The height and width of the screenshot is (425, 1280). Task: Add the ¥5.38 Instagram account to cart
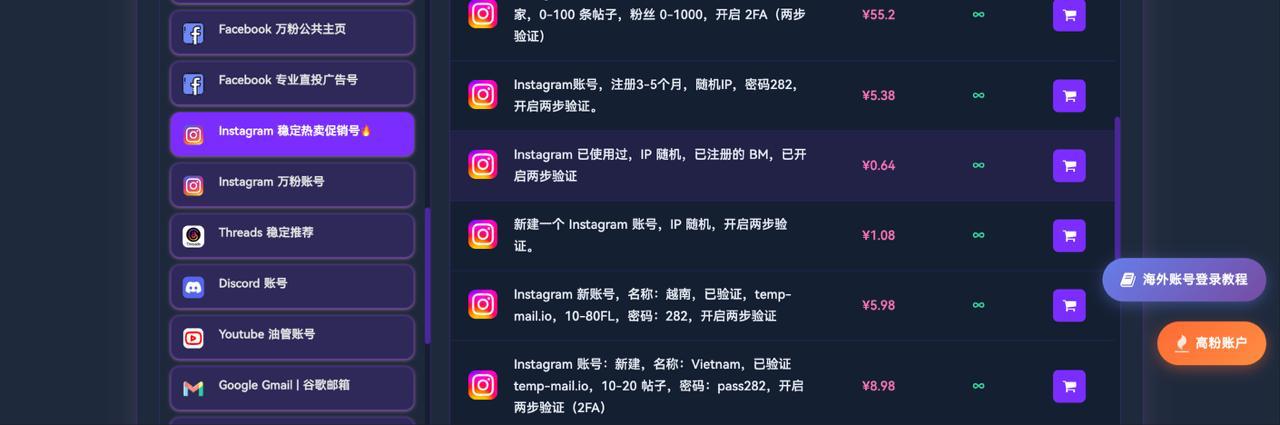tap(1069, 96)
